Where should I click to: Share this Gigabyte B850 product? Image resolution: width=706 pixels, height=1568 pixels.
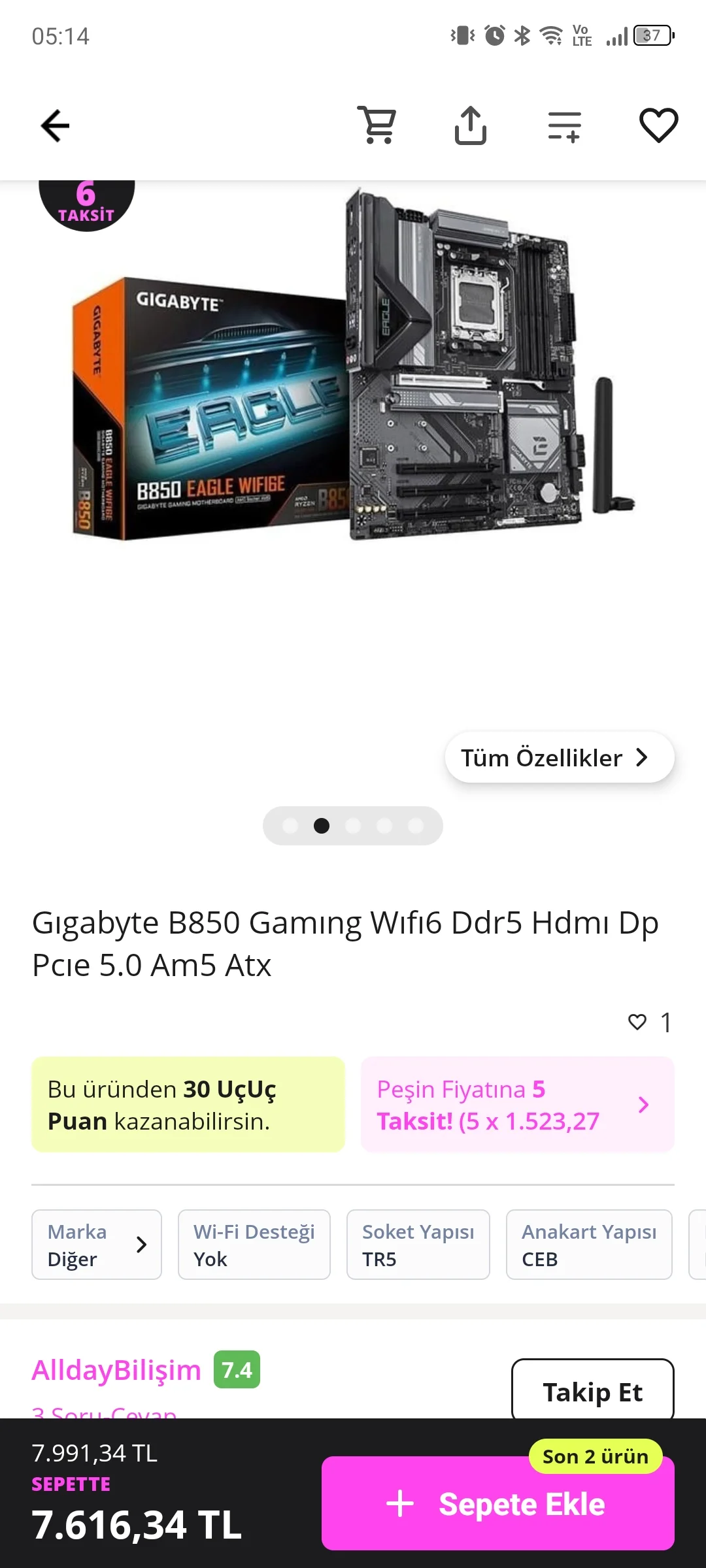click(x=471, y=125)
